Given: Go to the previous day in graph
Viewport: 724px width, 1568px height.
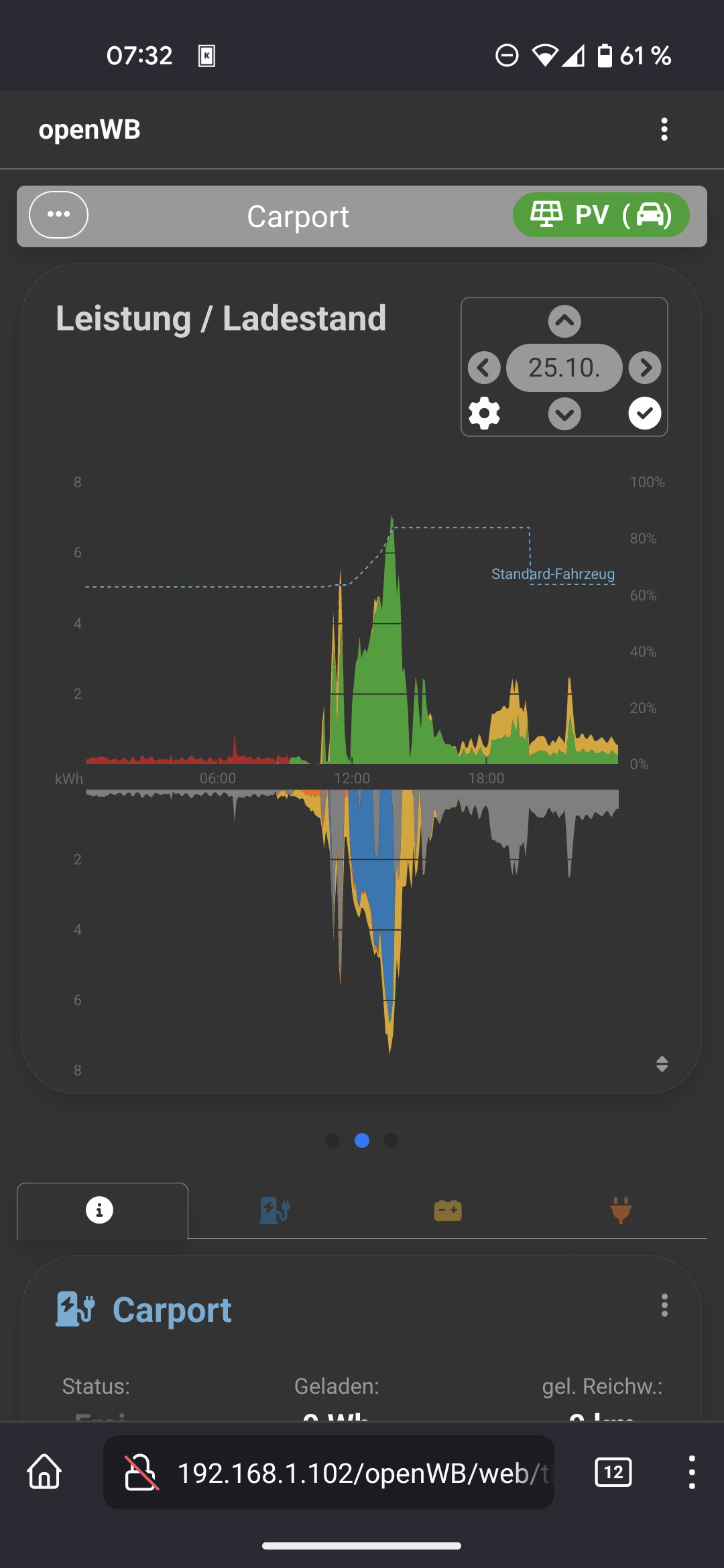Looking at the screenshot, I should 484,368.
